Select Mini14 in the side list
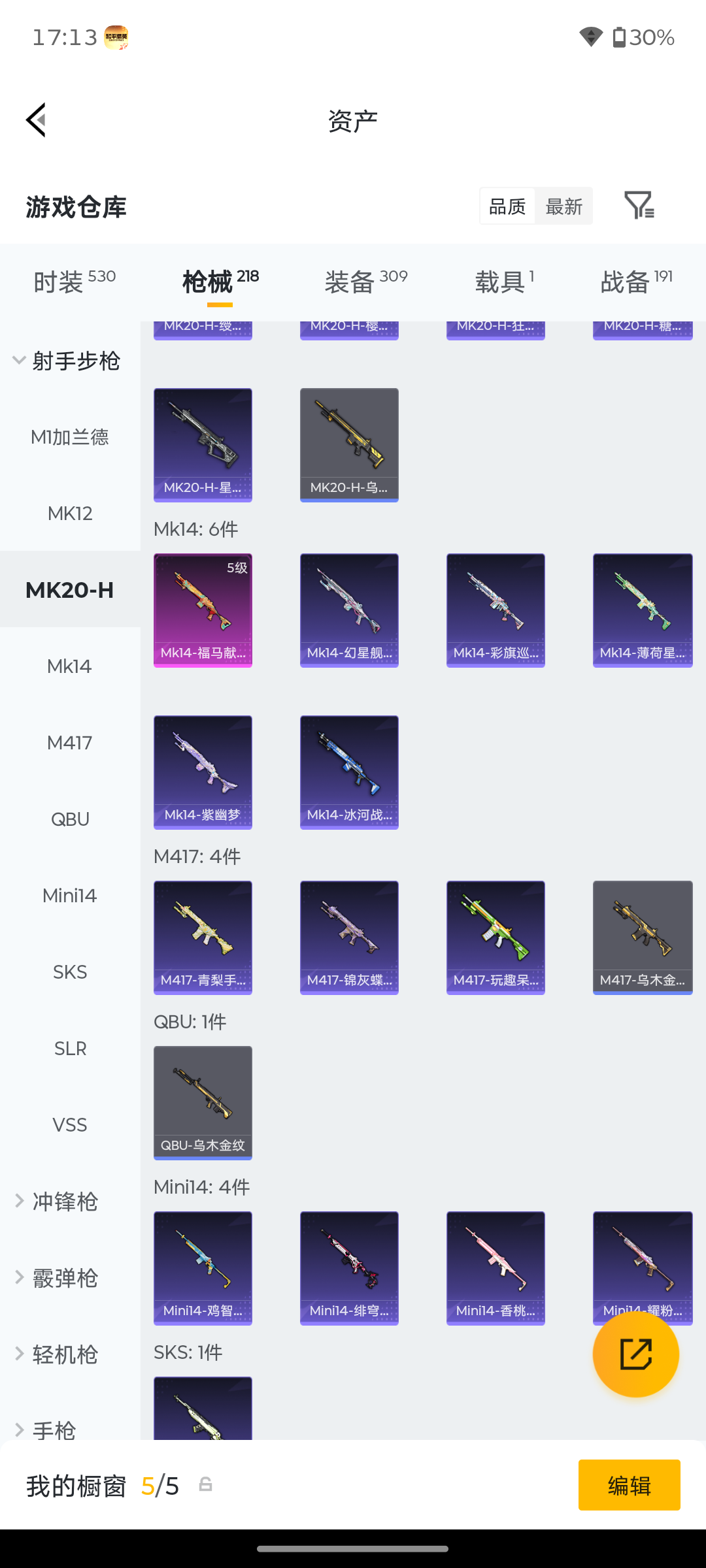706x1568 pixels. tap(70, 896)
